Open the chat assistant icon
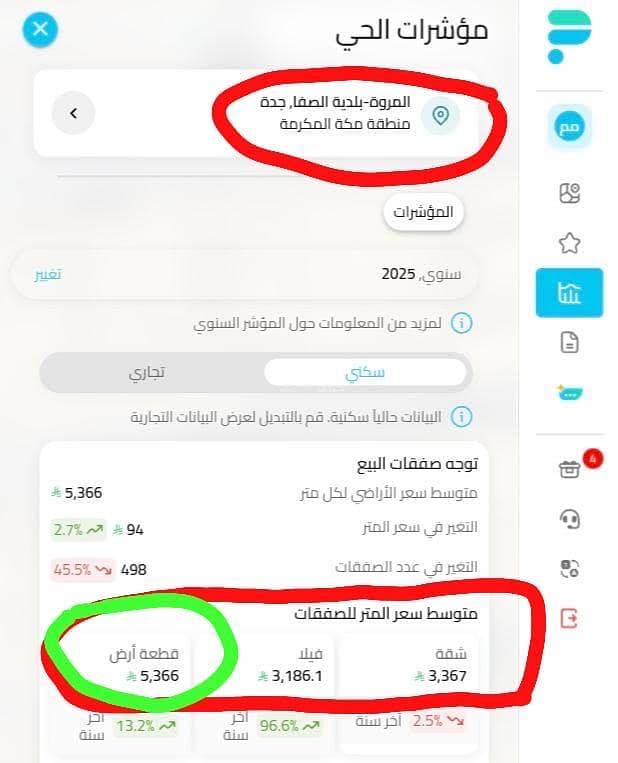This screenshot has width=618, height=763. 569,393
